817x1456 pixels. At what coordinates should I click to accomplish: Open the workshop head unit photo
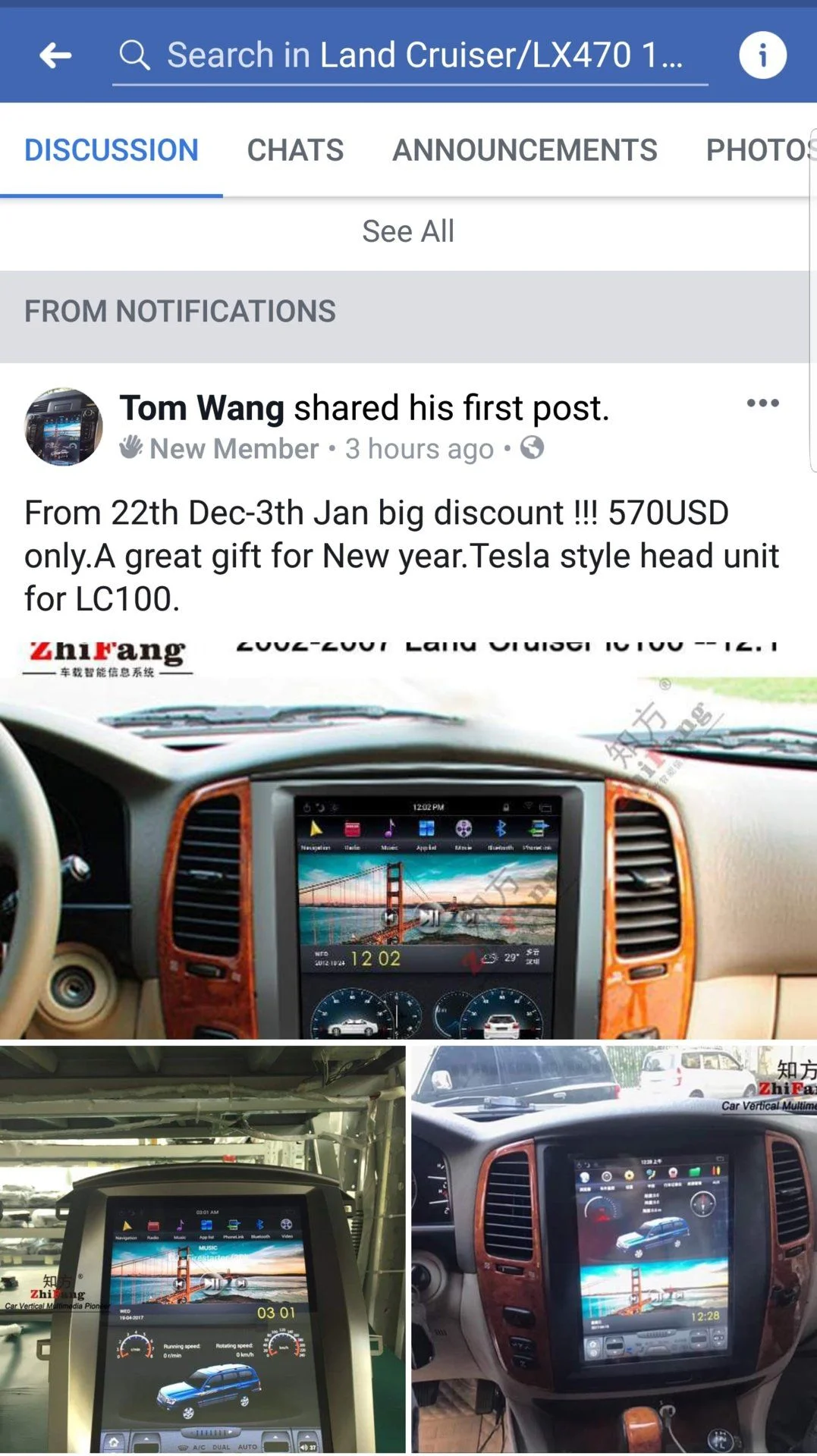coord(203,1250)
